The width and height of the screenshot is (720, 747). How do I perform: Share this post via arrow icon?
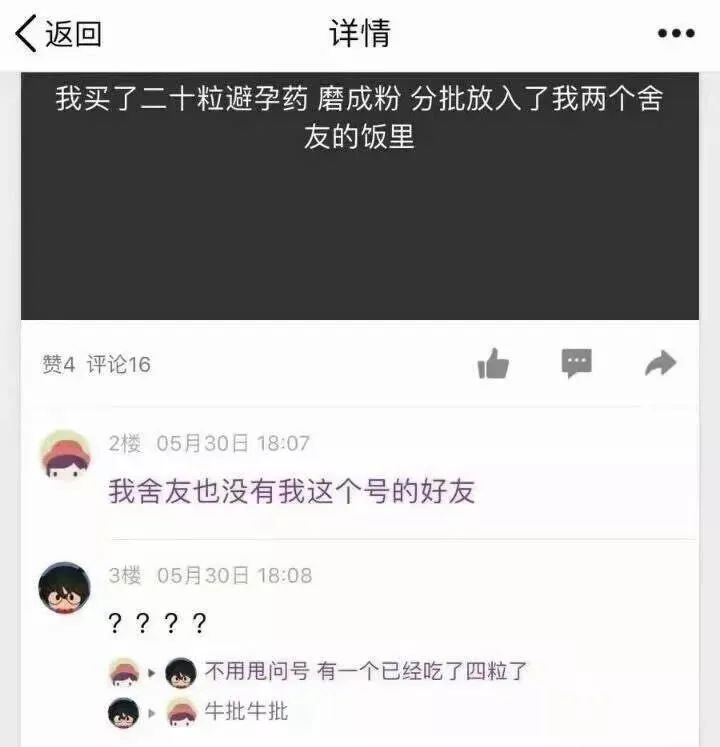tap(660, 363)
